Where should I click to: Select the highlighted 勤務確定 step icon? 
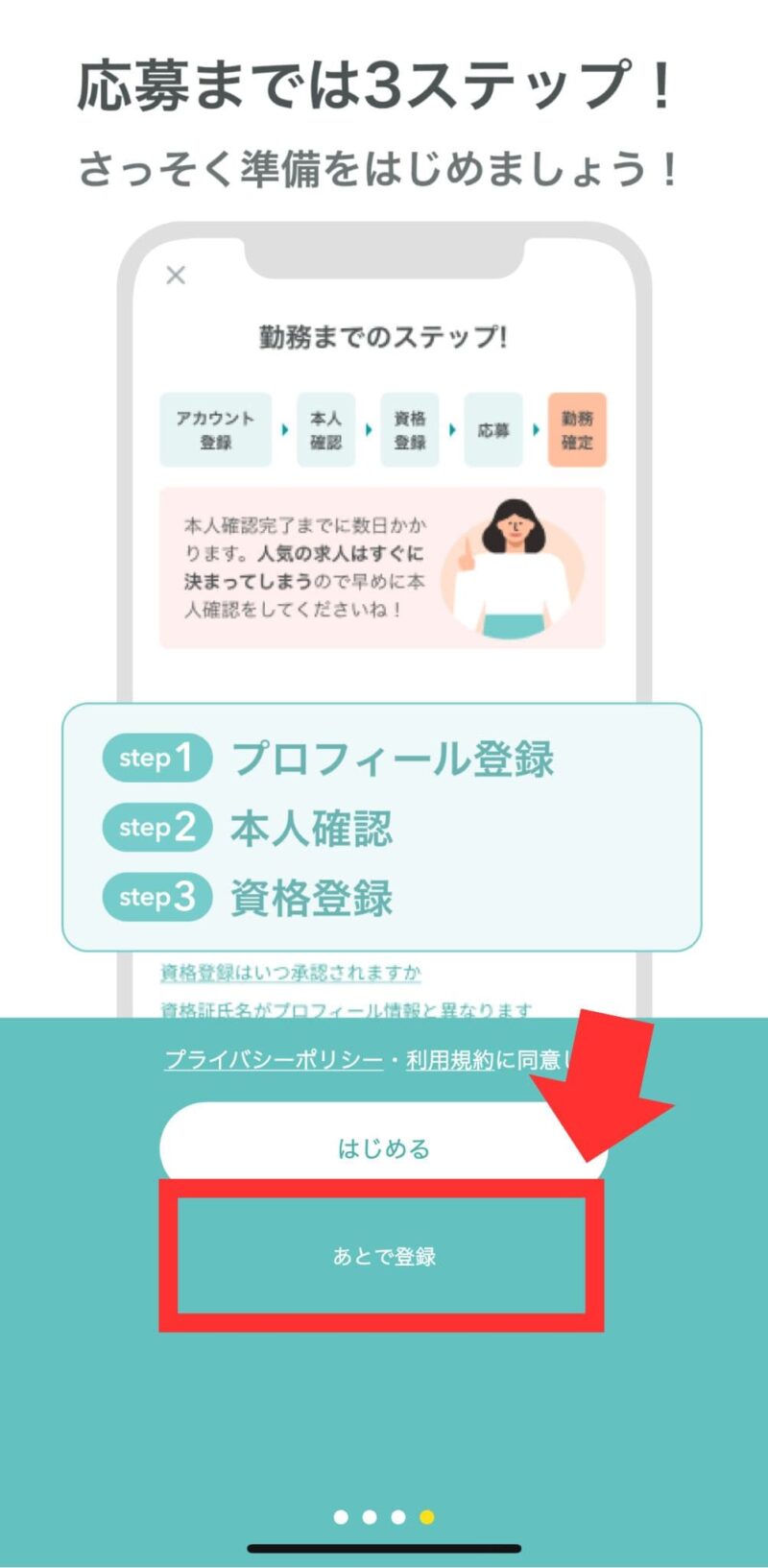[x=577, y=428]
